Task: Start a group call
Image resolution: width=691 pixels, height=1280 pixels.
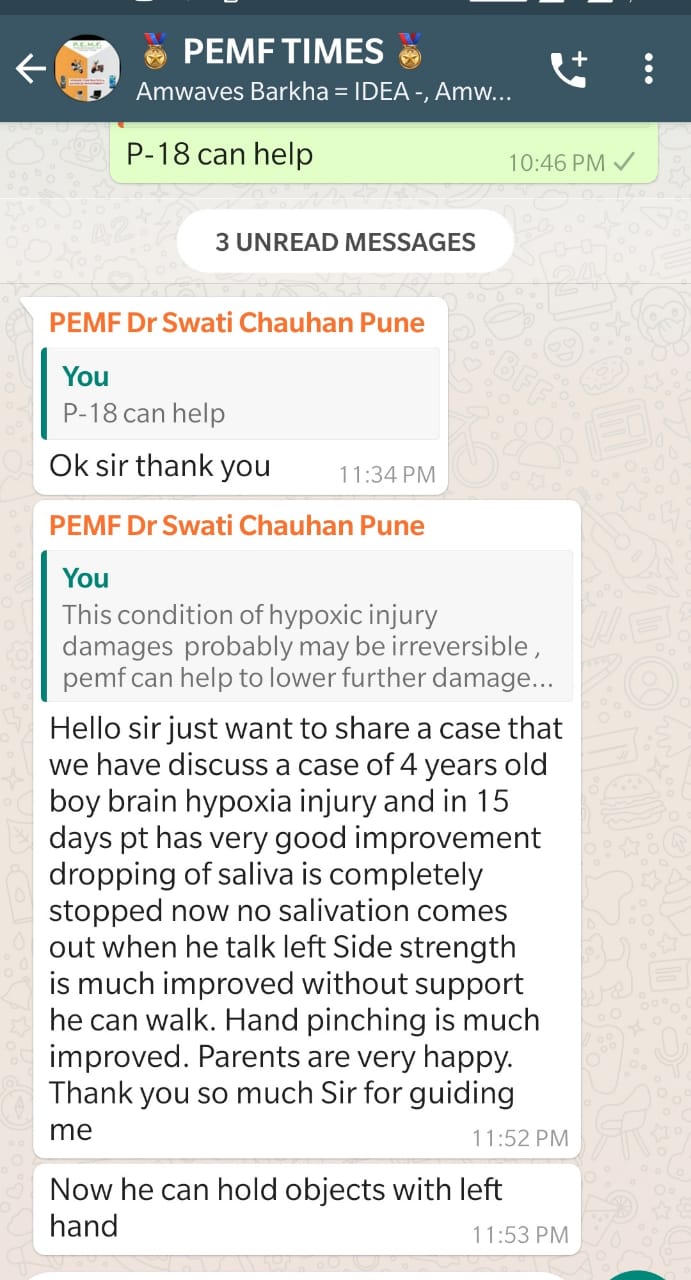Action: click(571, 69)
